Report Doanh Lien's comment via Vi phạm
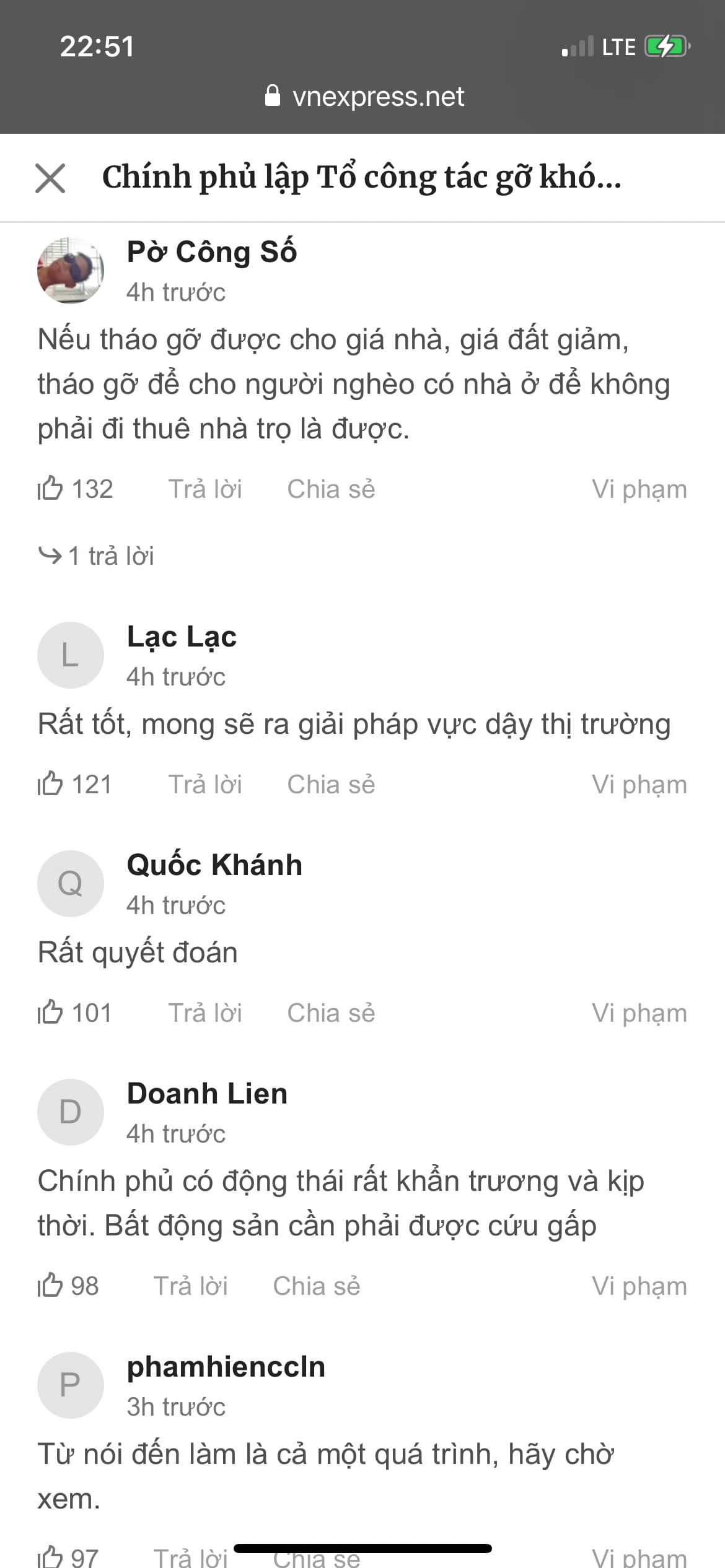 pyautogui.click(x=639, y=1286)
